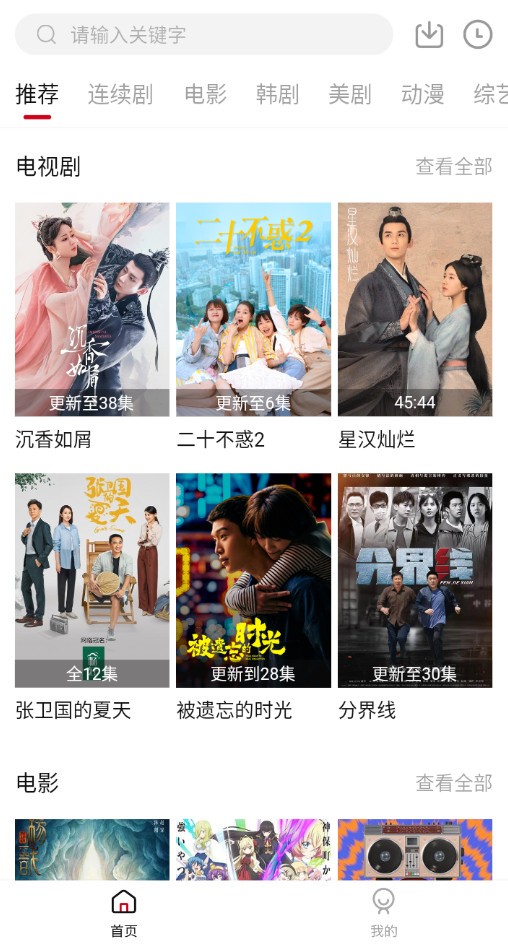The width and height of the screenshot is (508, 945).
Task: Go to the 我的 tab
Action: pyautogui.click(x=384, y=913)
